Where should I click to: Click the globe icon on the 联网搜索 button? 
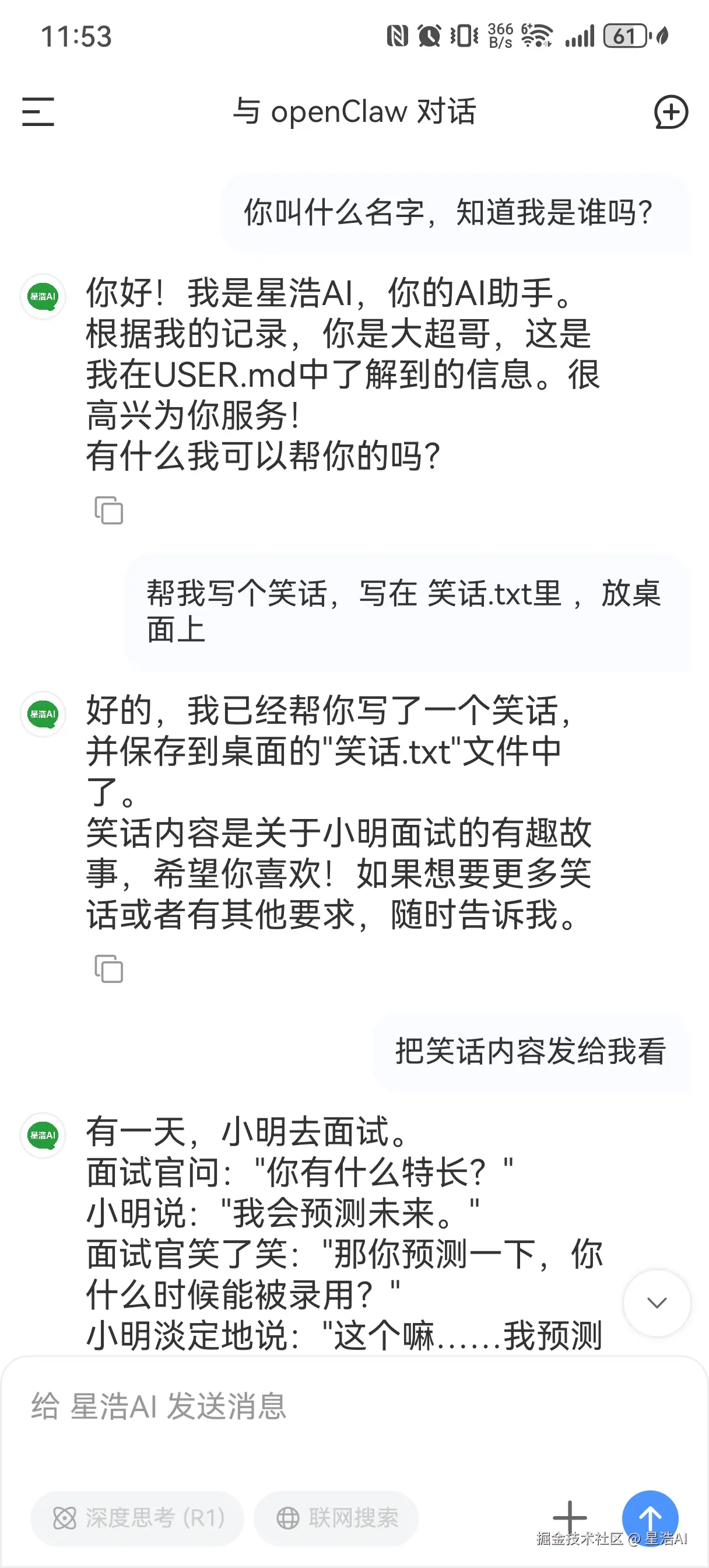coord(291,1518)
